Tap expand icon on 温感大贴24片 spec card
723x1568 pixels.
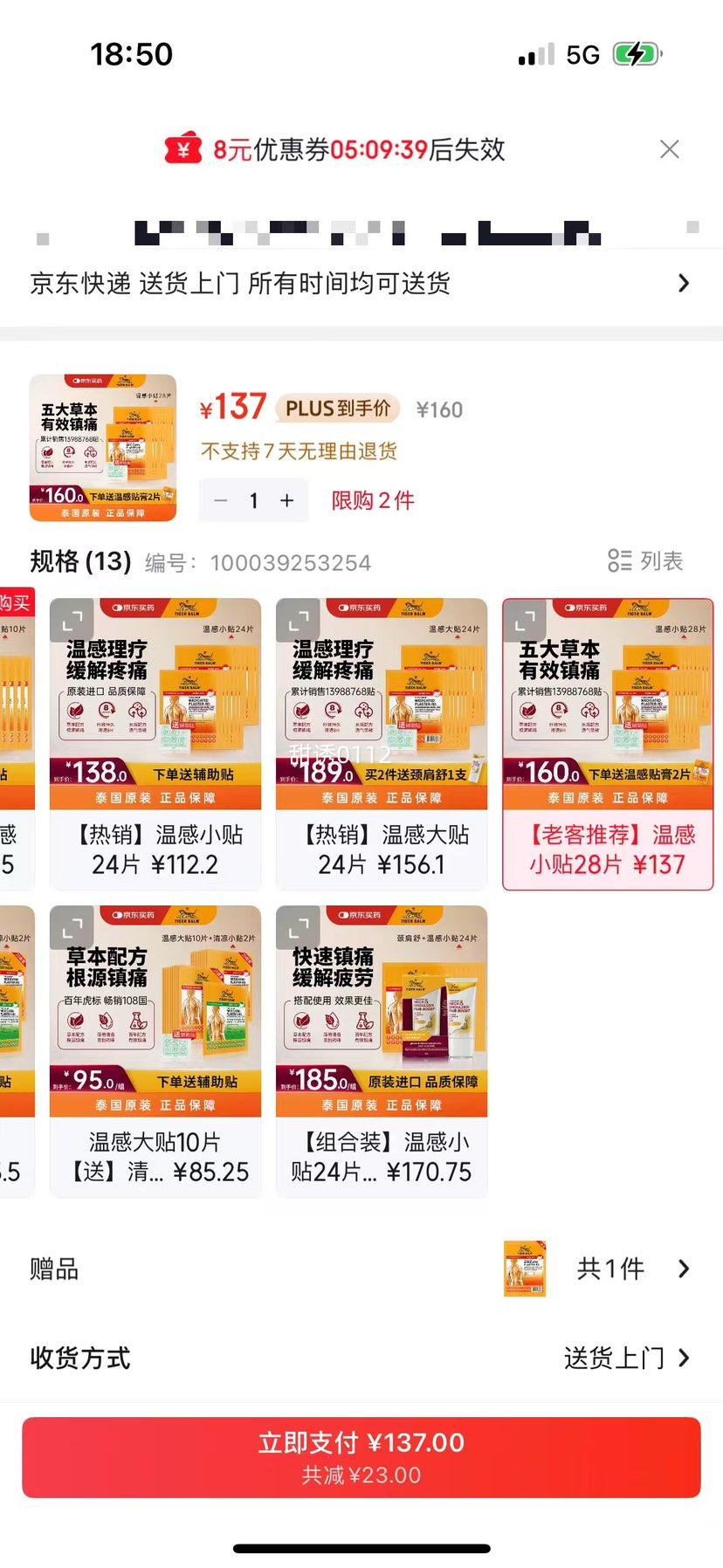pos(298,620)
